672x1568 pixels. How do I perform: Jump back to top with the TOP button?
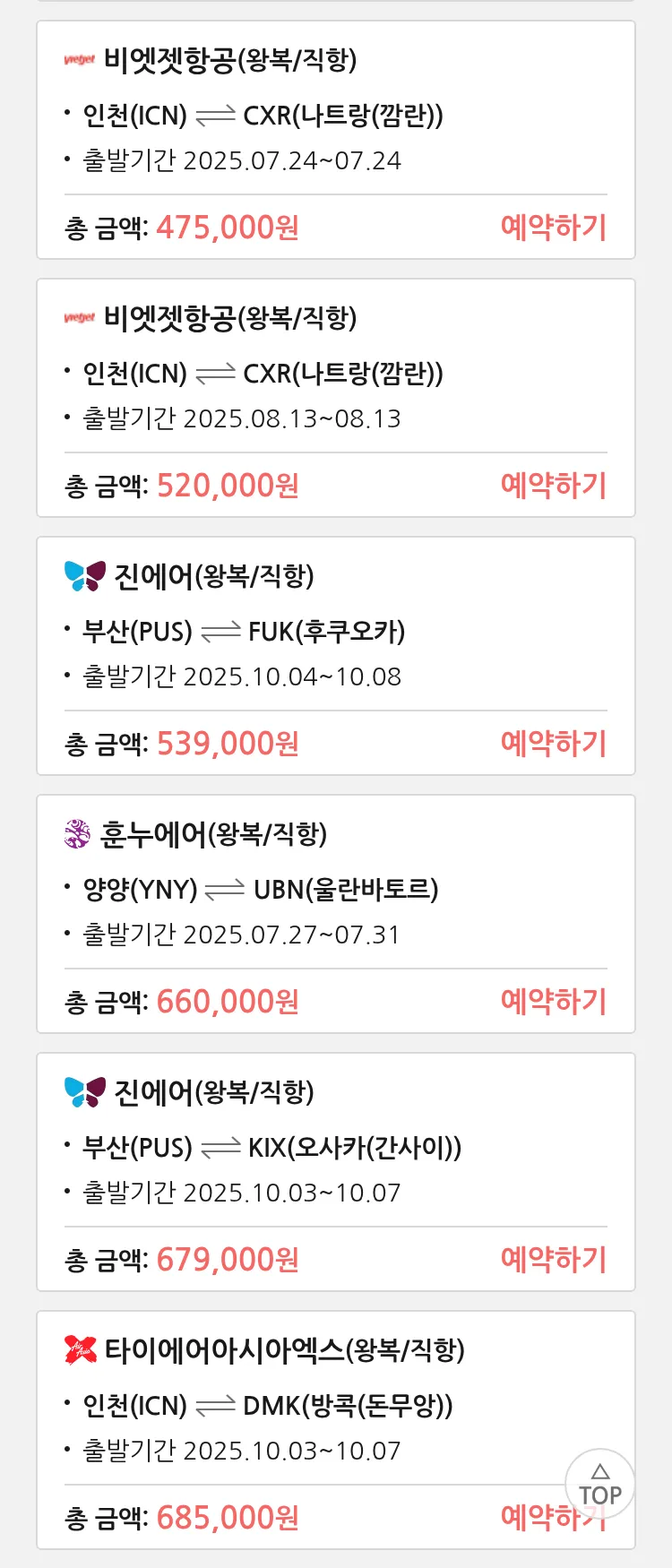point(599,1484)
